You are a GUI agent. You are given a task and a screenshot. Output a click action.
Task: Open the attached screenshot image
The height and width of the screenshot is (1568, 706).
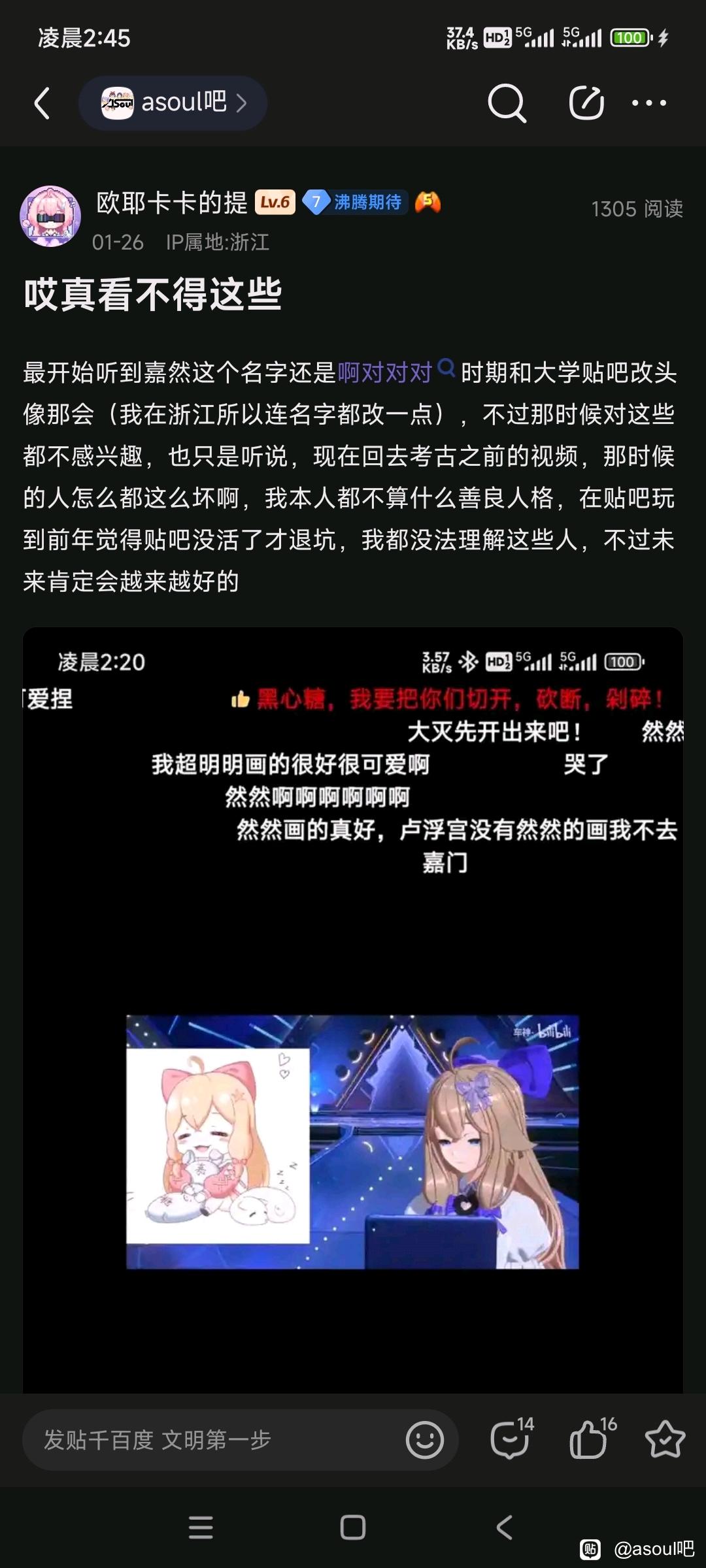[353, 1010]
